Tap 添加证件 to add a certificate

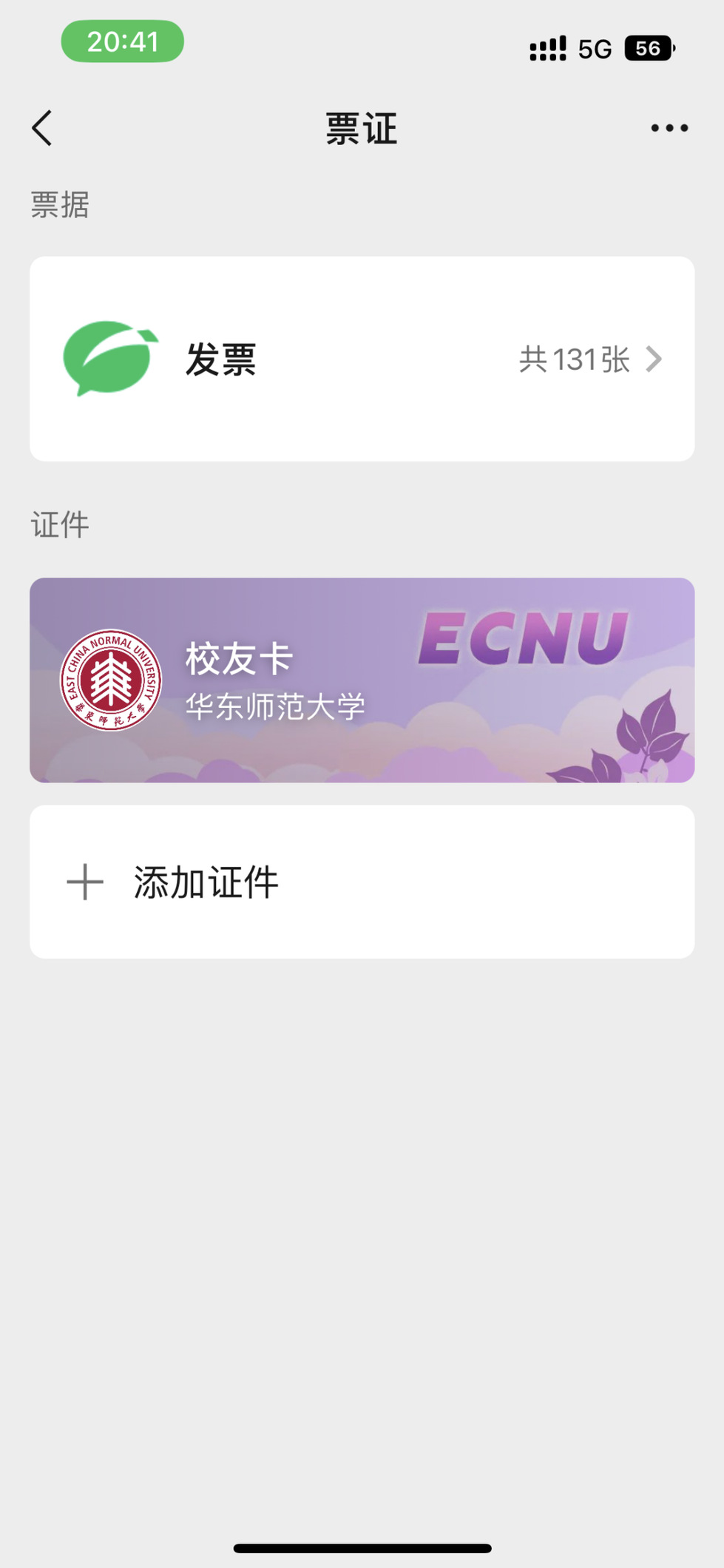(x=362, y=882)
